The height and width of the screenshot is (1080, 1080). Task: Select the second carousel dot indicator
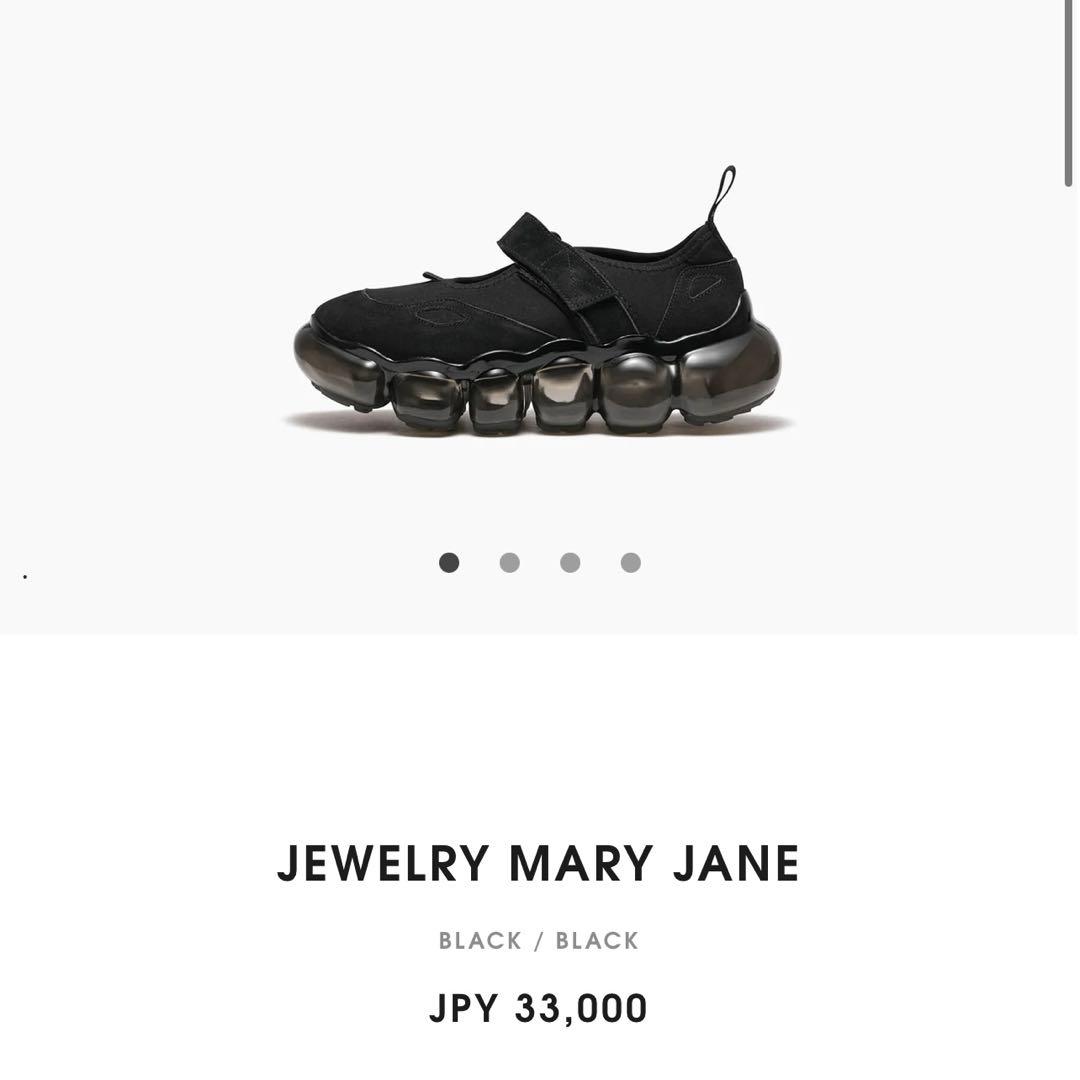point(509,563)
